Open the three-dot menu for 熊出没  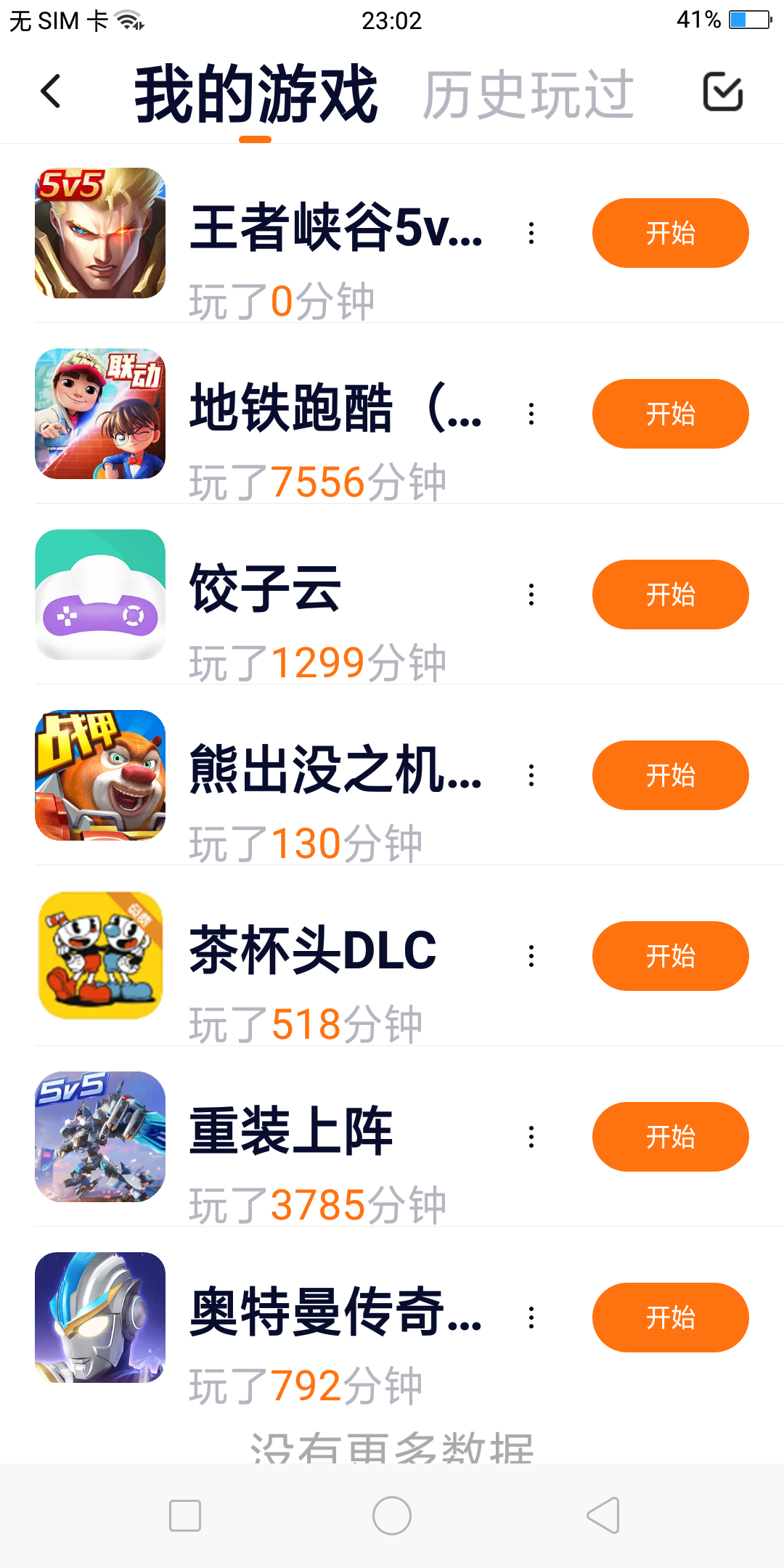pos(531,775)
